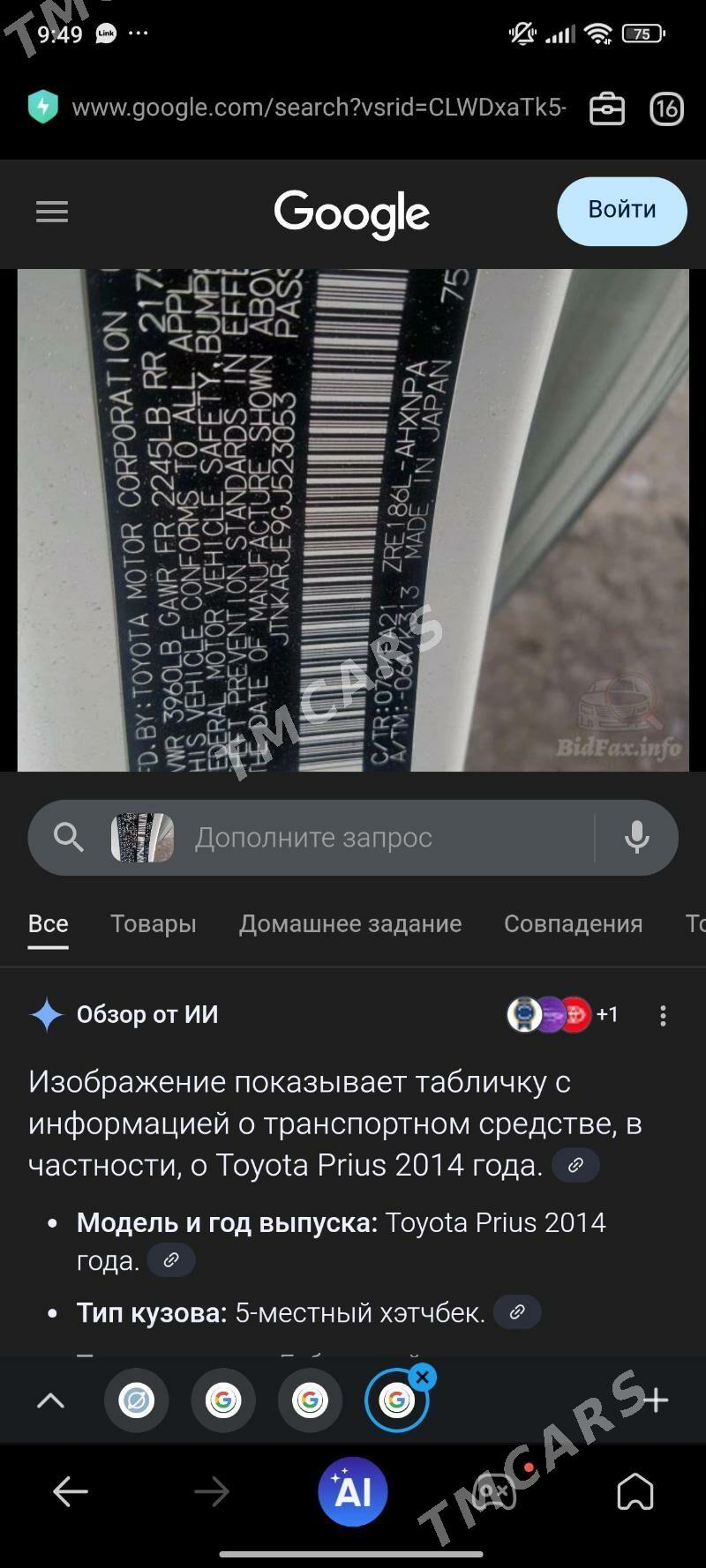Expand the tab strip with up chevron
This screenshot has height=1568, width=706.
[x=50, y=1400]
